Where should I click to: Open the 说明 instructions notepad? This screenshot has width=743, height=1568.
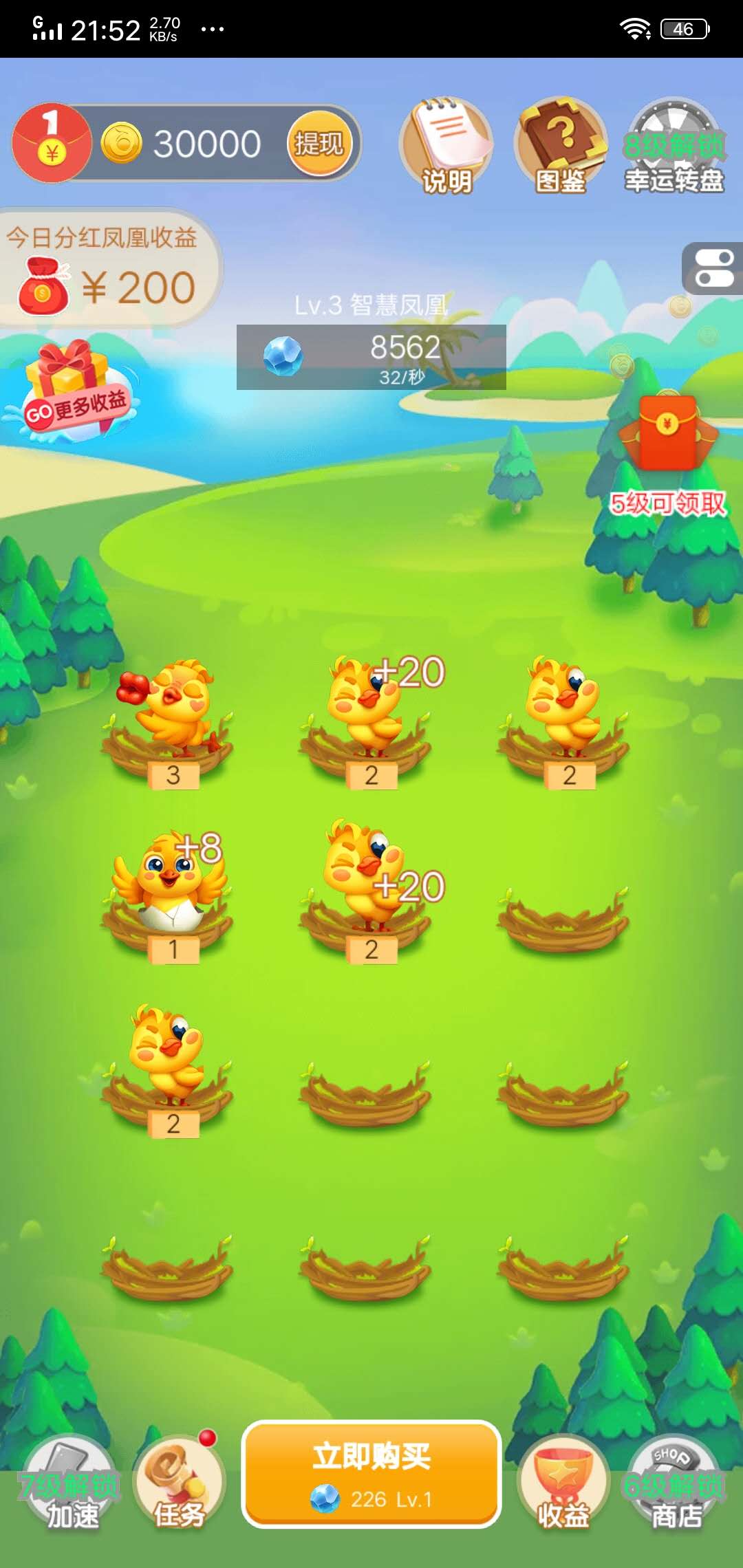446,146
